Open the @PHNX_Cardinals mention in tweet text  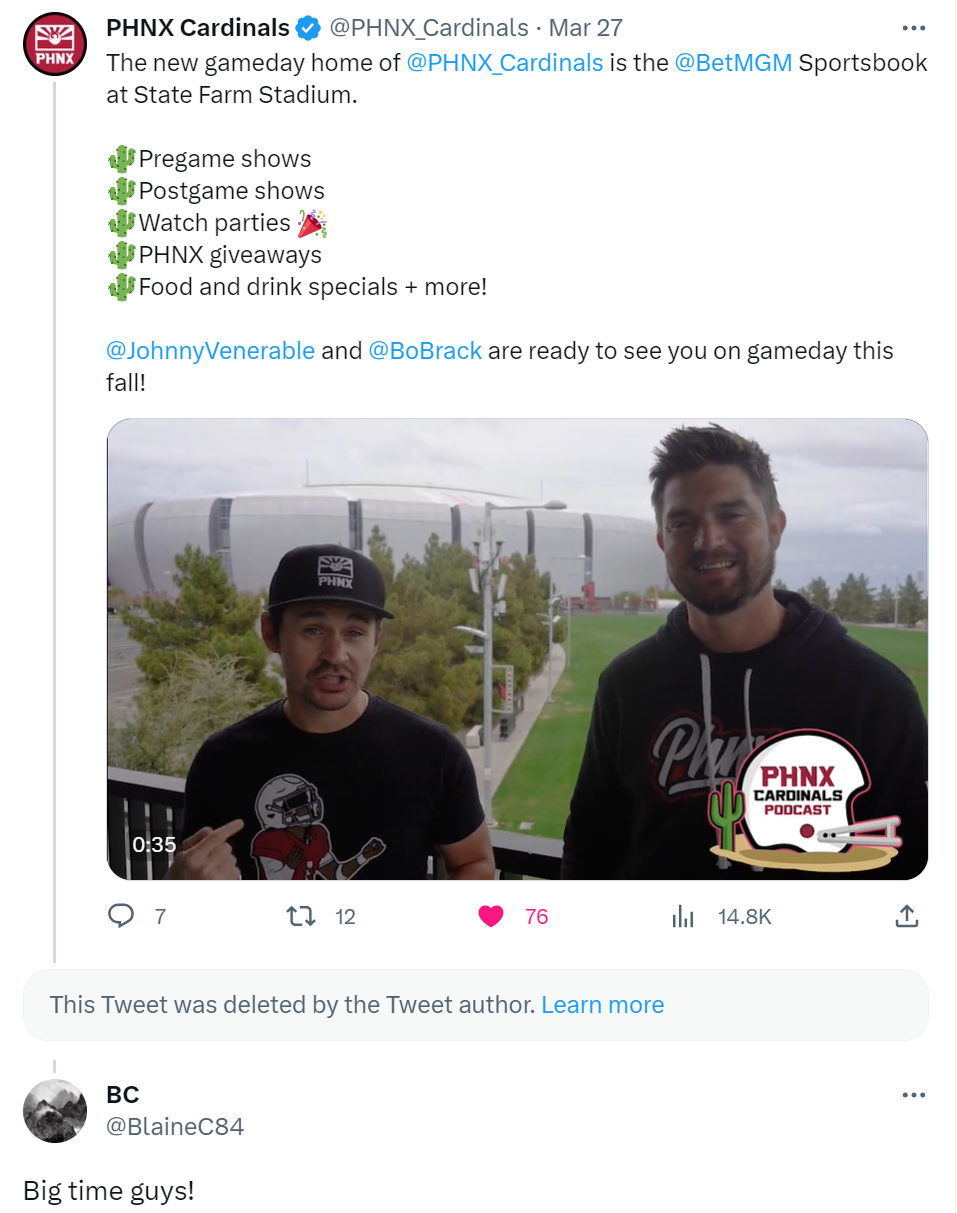[505, 63]
